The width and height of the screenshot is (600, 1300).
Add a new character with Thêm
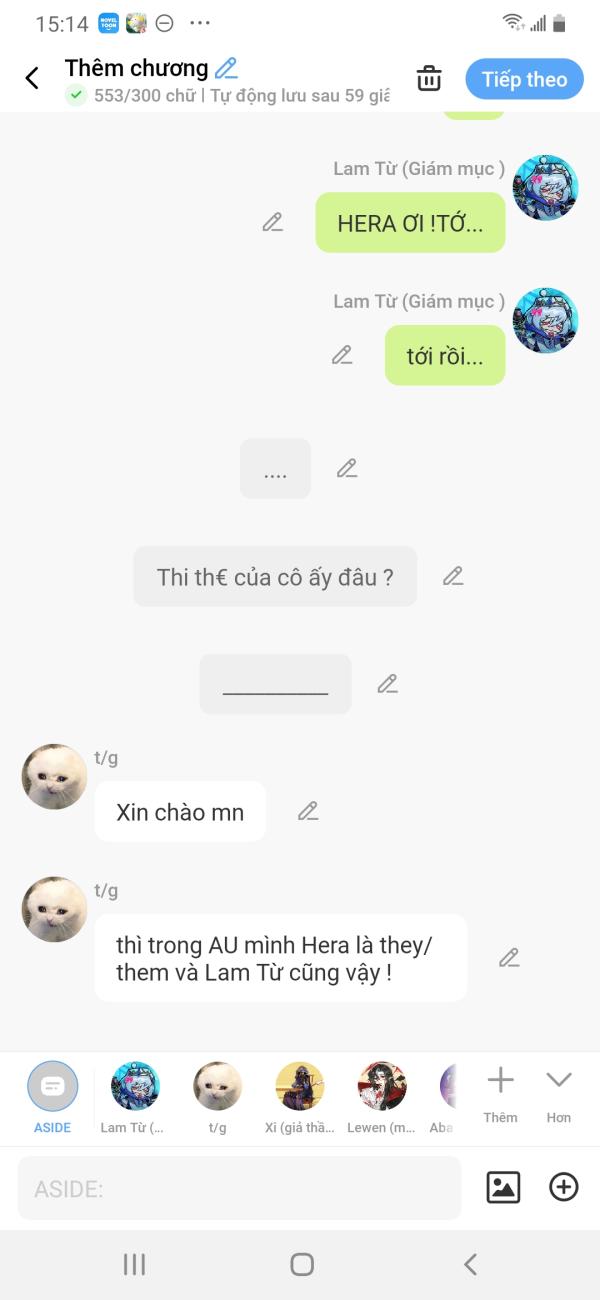(x=500, y=1096)
